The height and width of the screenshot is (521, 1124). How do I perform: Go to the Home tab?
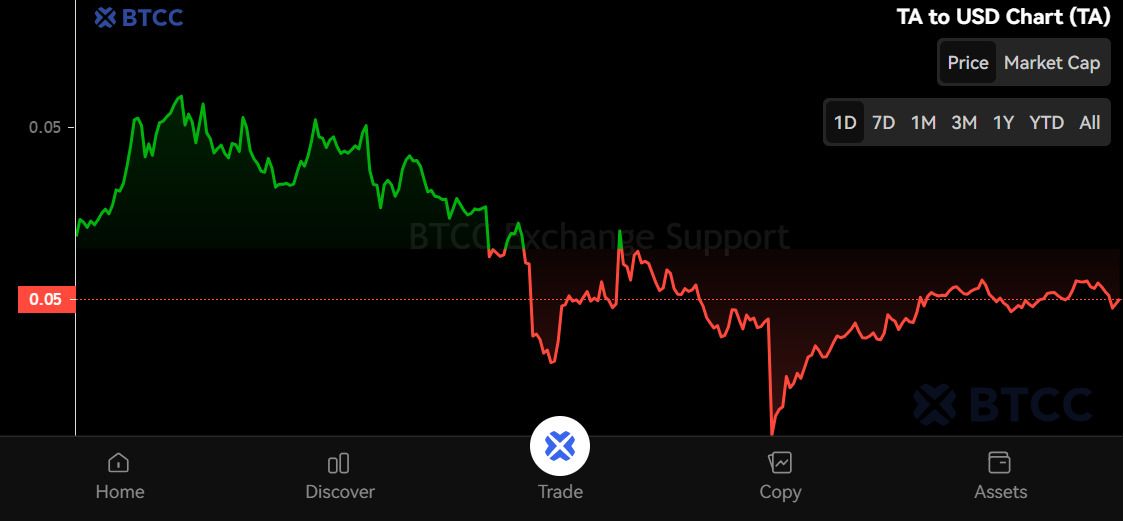(120, 476)
